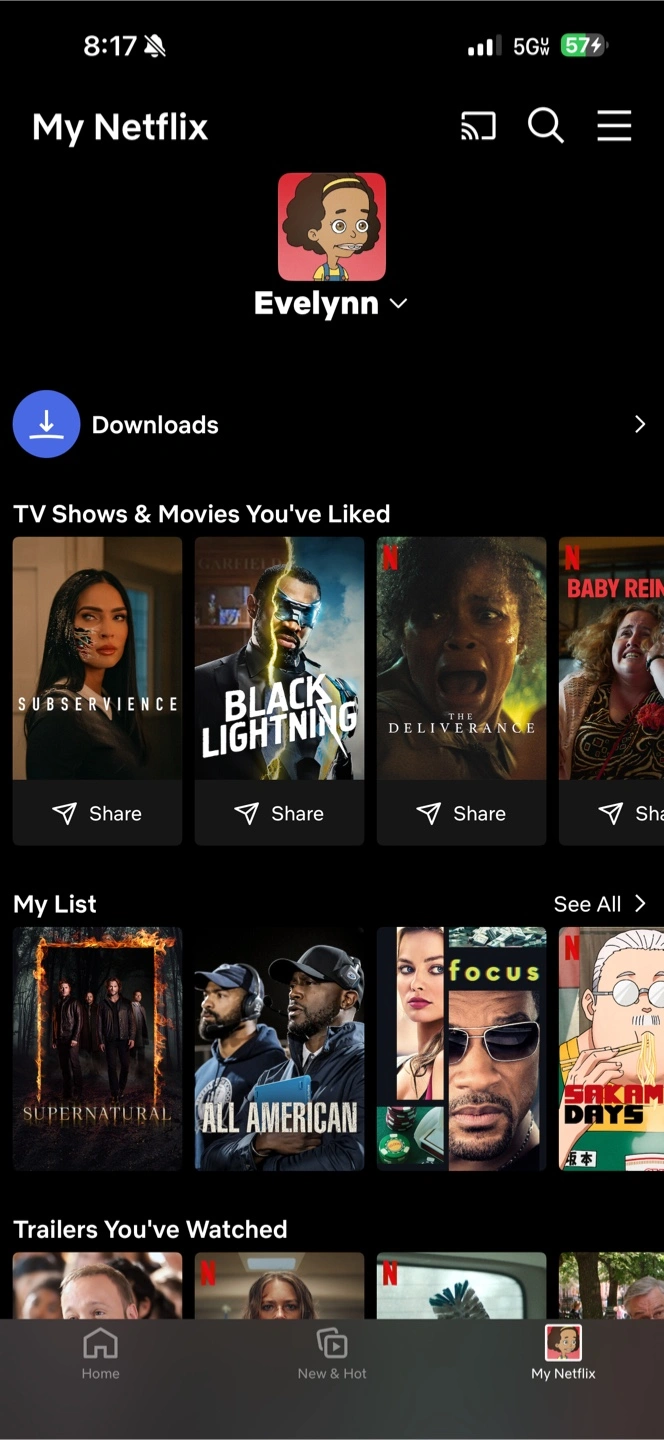This screenshot has width=664, height=1440.
Task: Open the hamburger menu
Action: [614, 126]
